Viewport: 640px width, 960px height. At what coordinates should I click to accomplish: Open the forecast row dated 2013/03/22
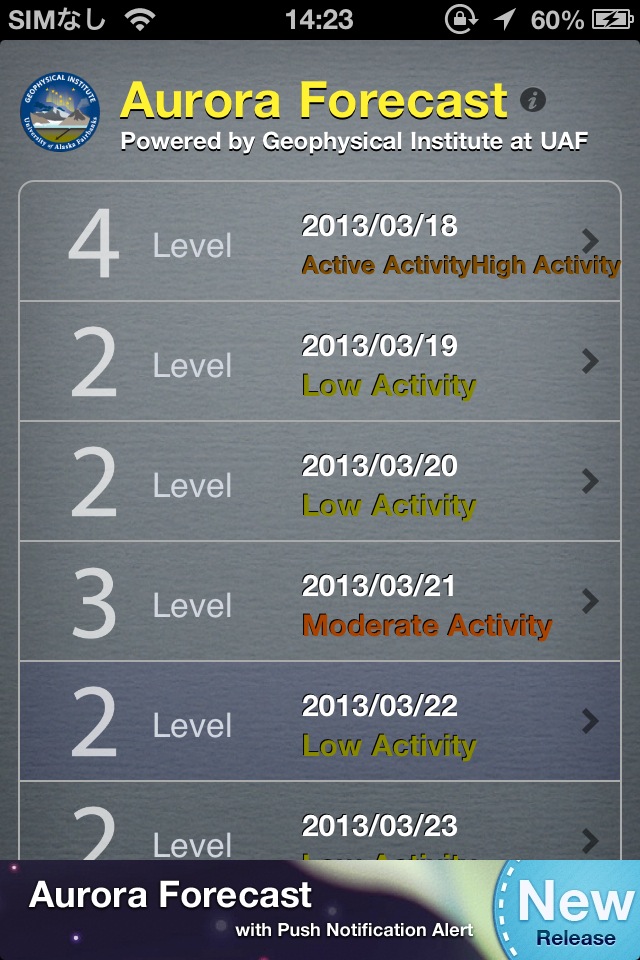point(320,722)
